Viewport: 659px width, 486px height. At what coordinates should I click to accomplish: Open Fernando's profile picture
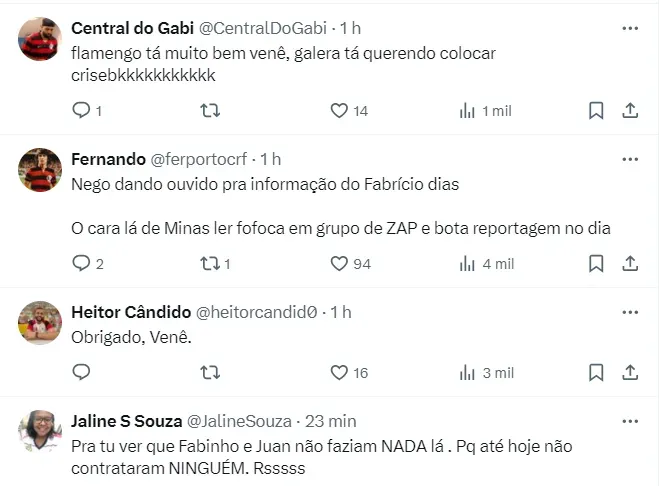click(x=40, y=171)
